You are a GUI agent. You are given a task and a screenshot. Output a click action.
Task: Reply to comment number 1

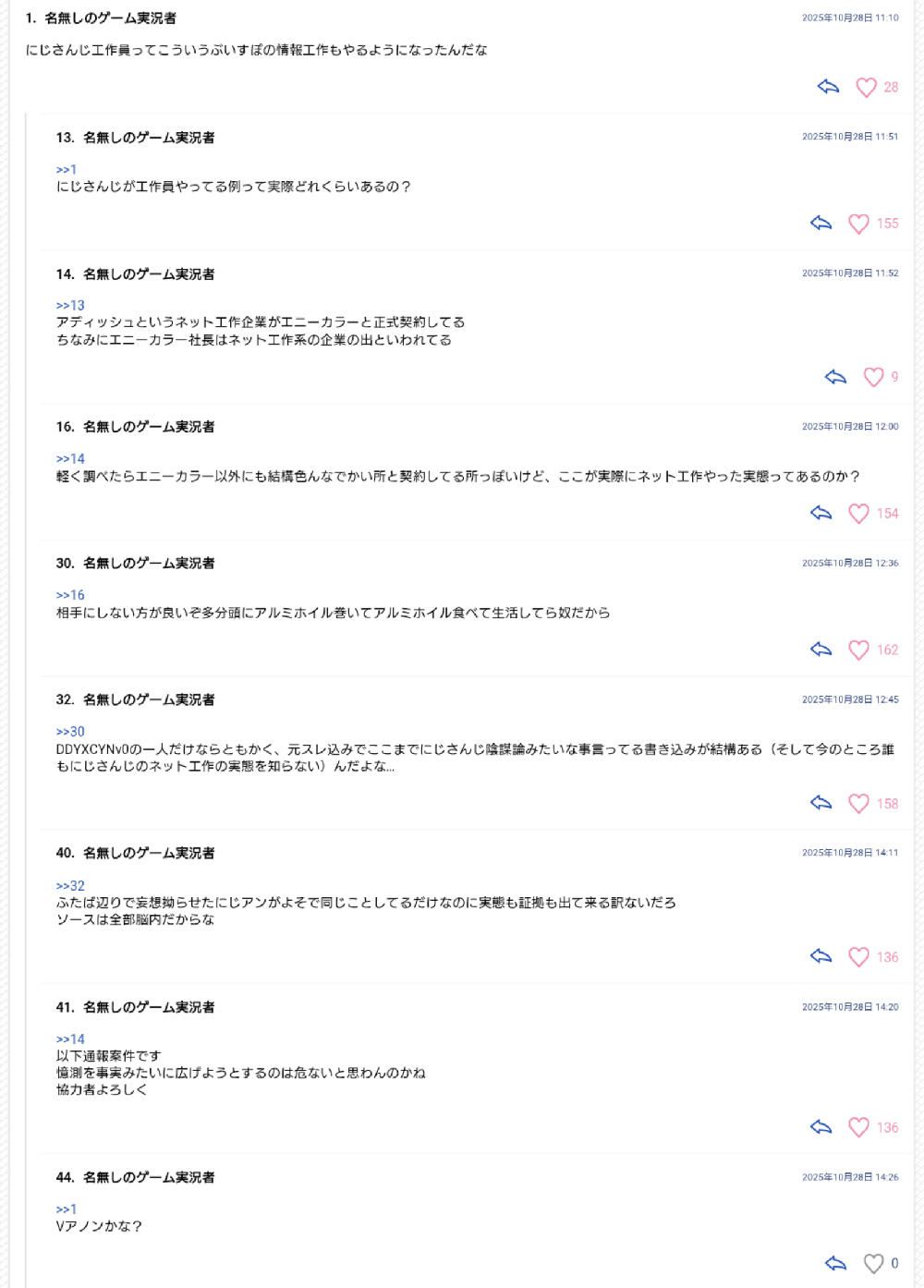[x=828, y=87]
